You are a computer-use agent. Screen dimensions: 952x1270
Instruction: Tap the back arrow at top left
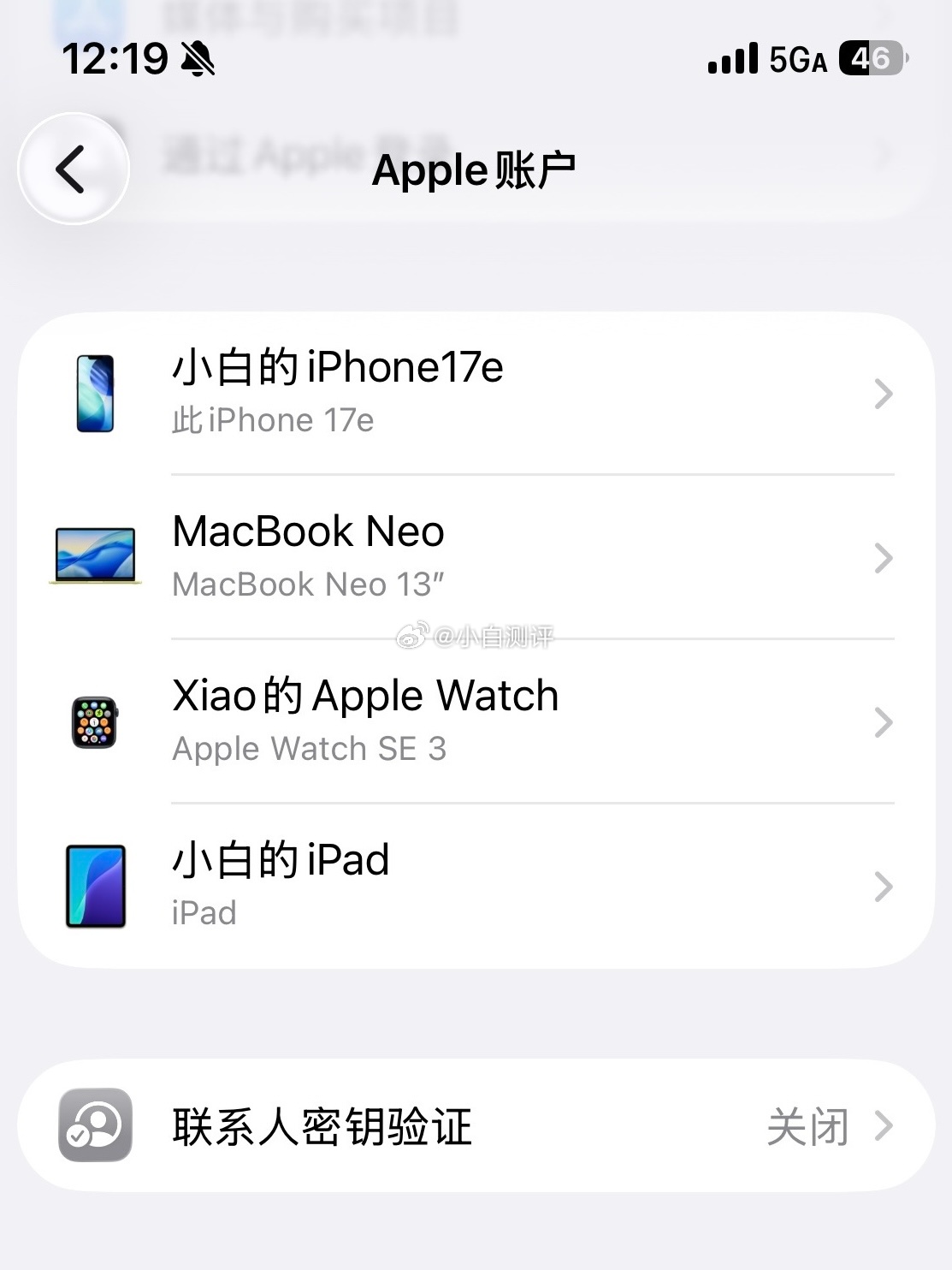(74, 168)
